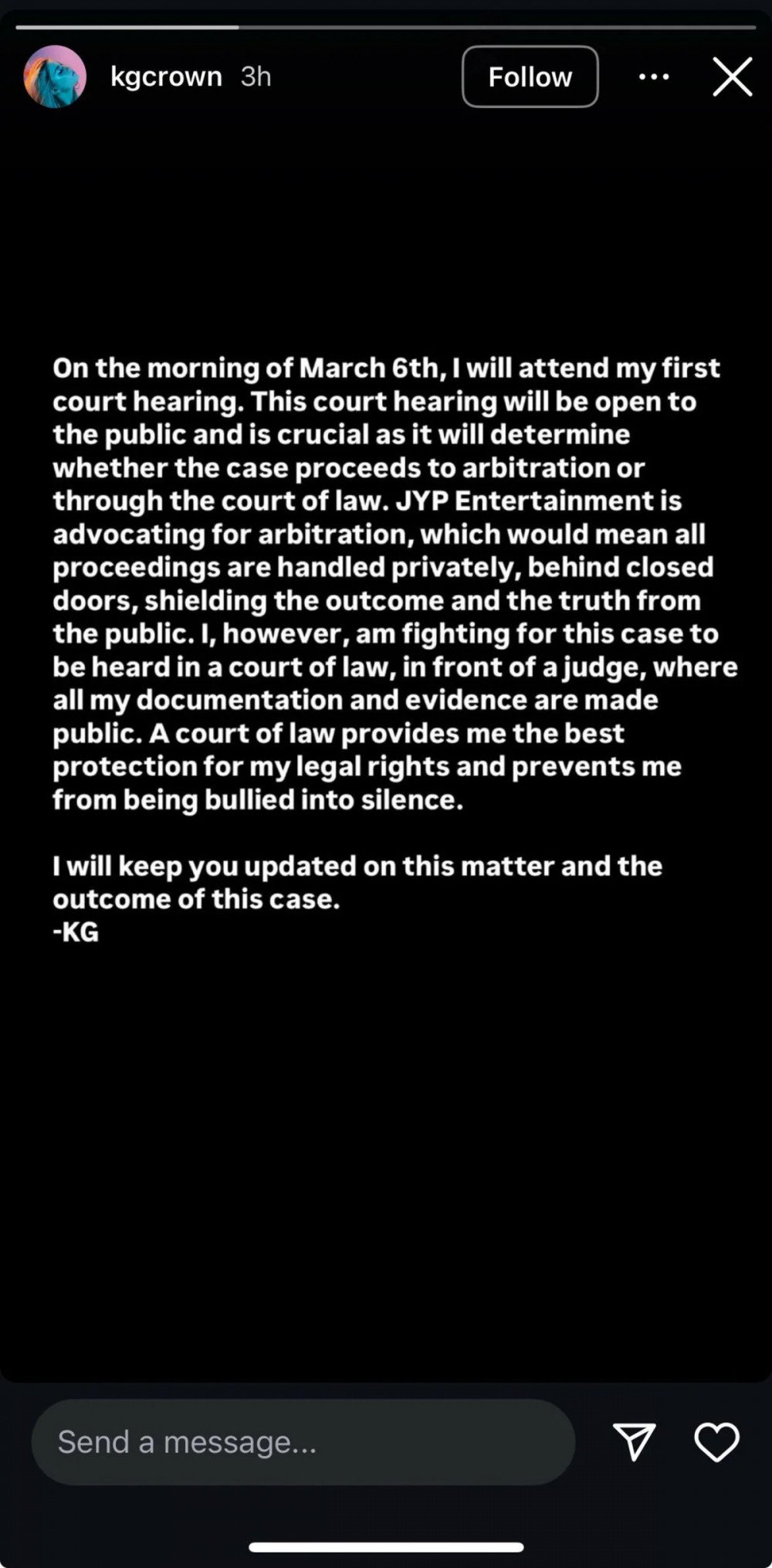The height and width of the screenshot is (1568, 772).
Task: Share this story via paper plane
Action: click(634, 1441)
